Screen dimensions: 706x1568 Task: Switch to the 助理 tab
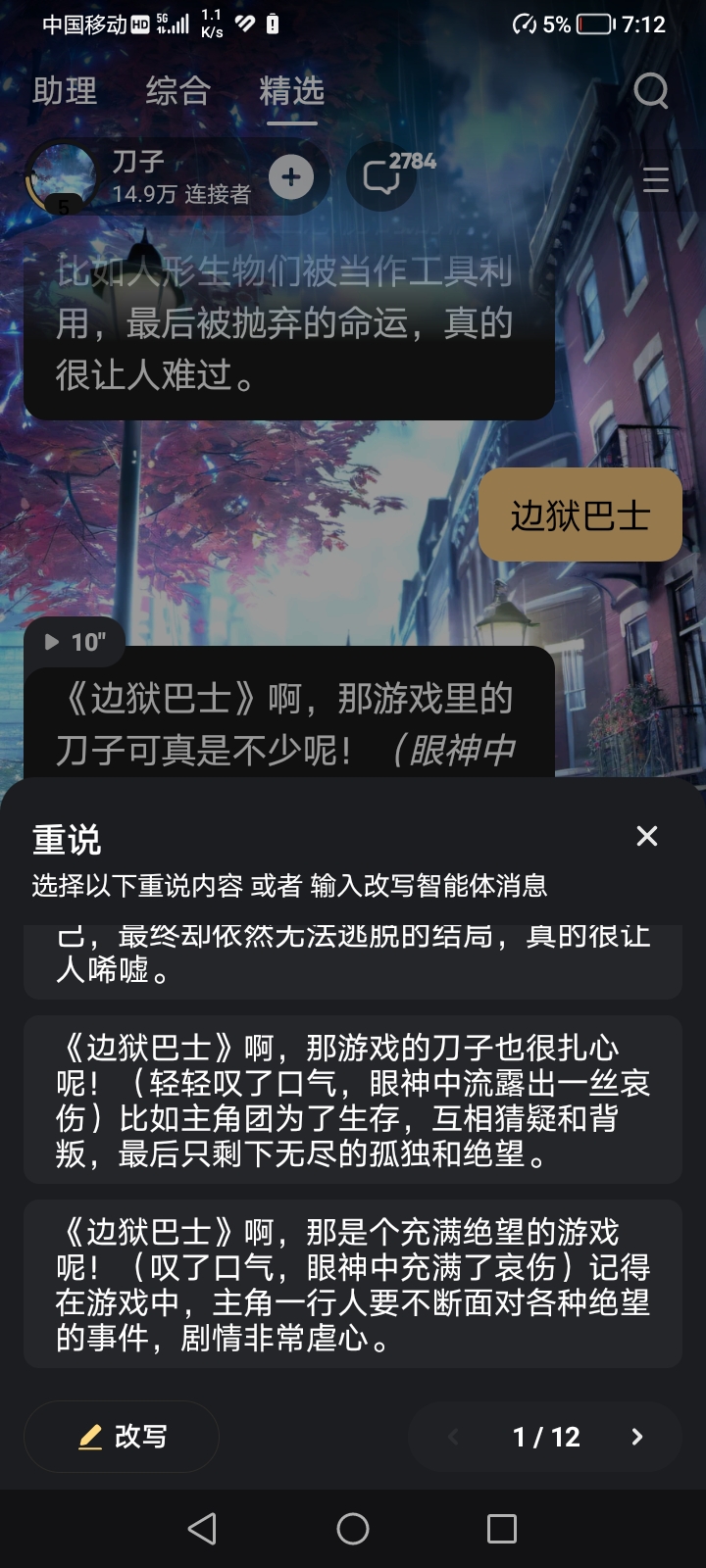(x=65, y=91)
